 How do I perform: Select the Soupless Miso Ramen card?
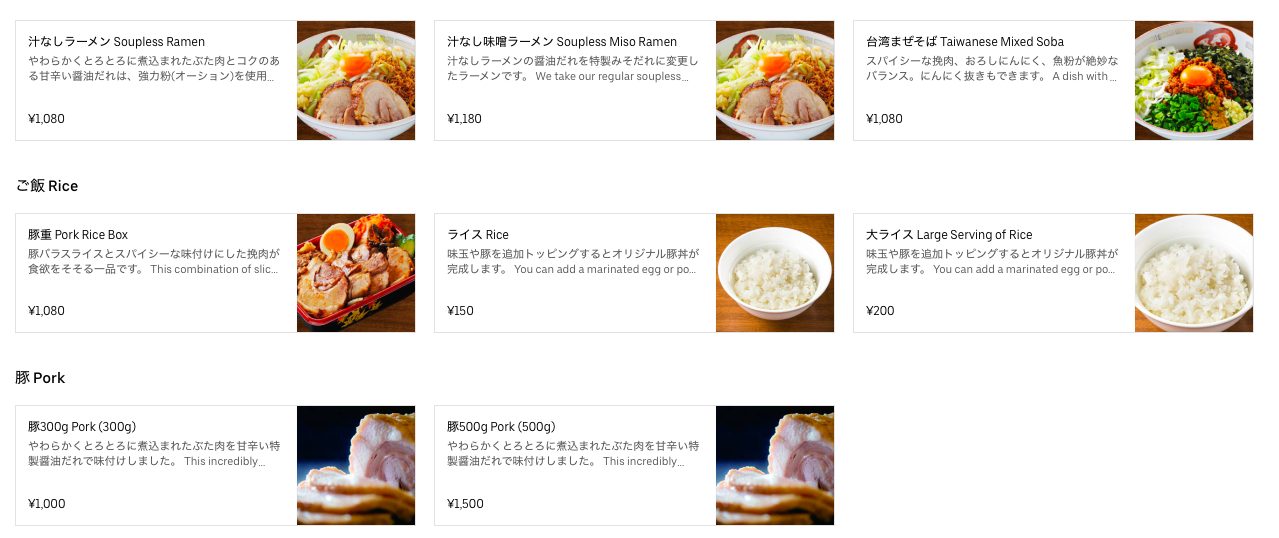click(634, 80)
